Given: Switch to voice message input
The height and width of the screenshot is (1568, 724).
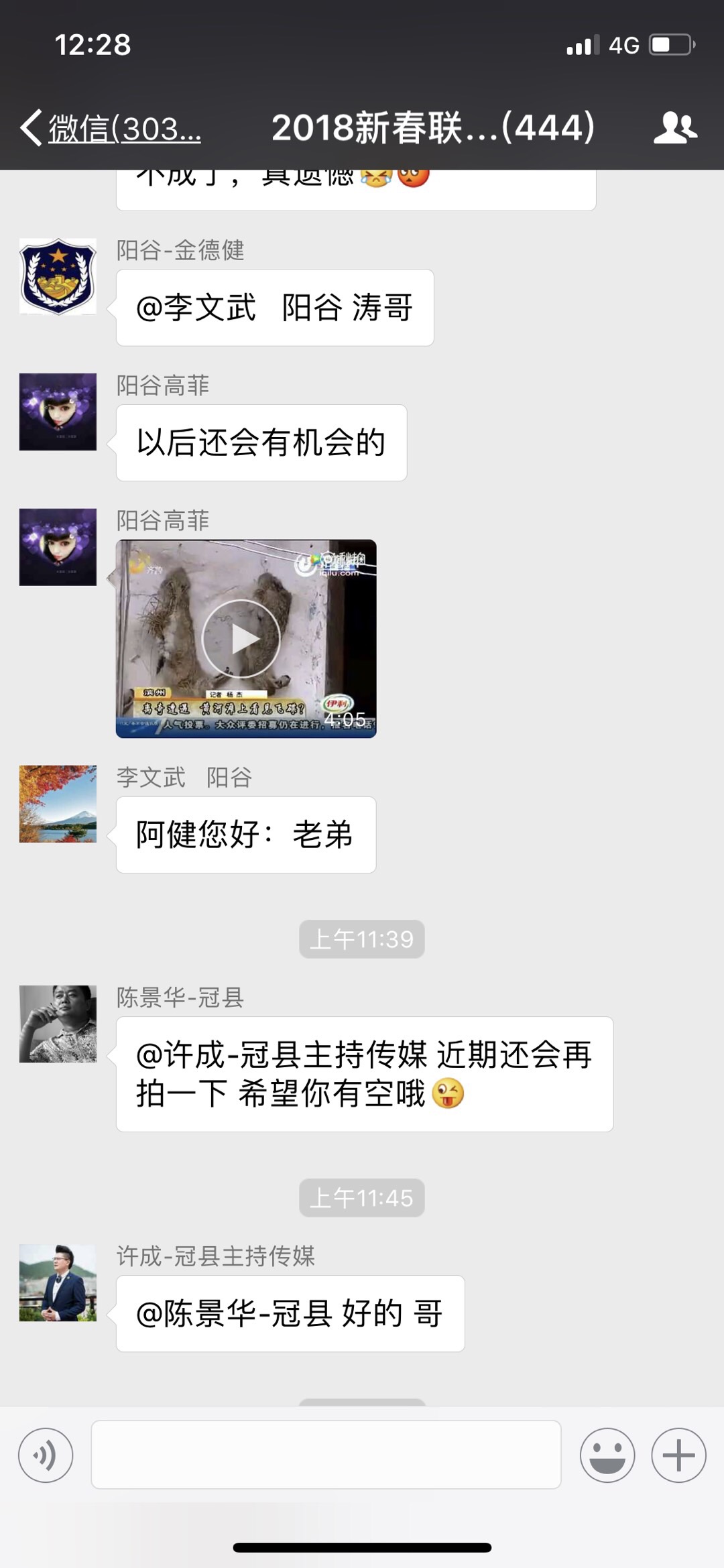Looking at the screenshot, I should (x=46, y=1455).
